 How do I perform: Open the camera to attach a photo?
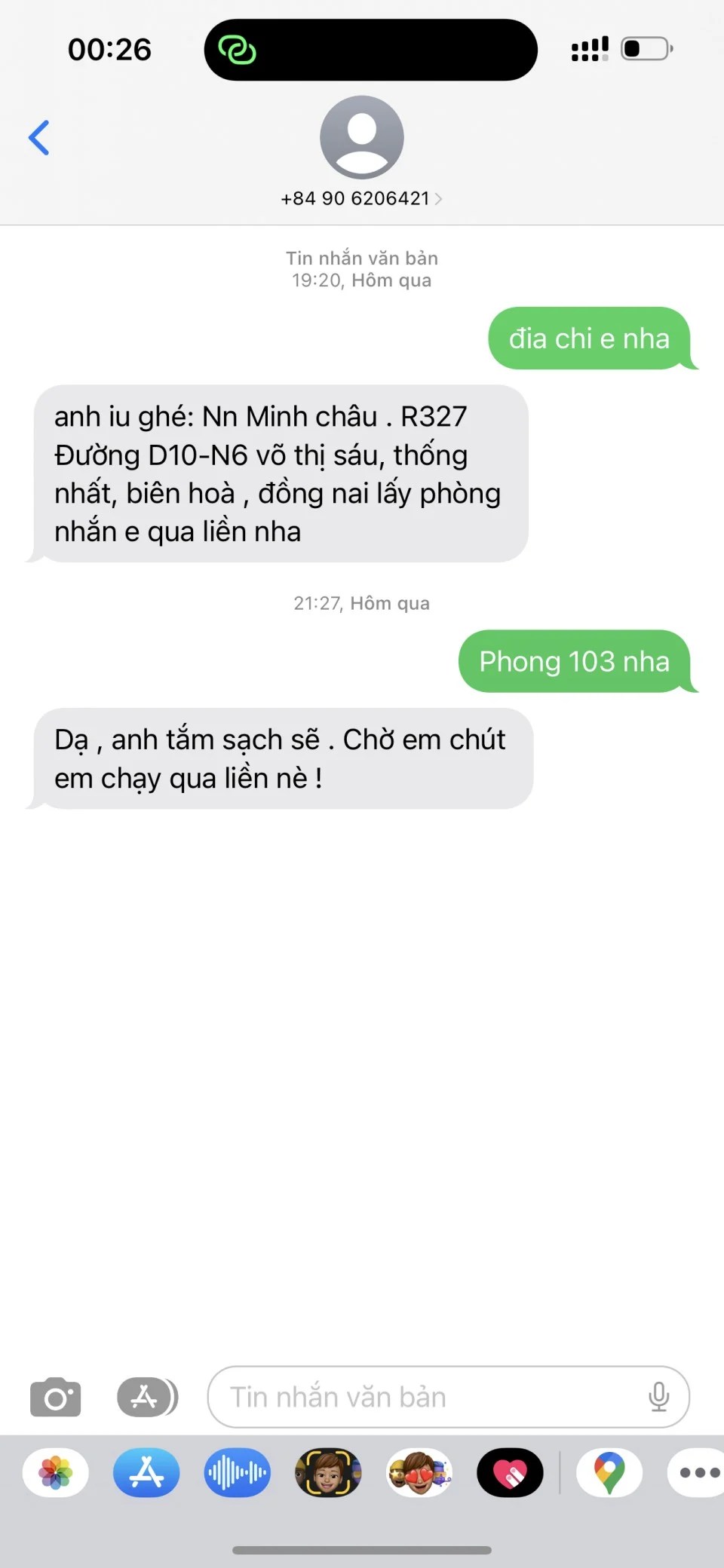click(x=55, y=1397)
